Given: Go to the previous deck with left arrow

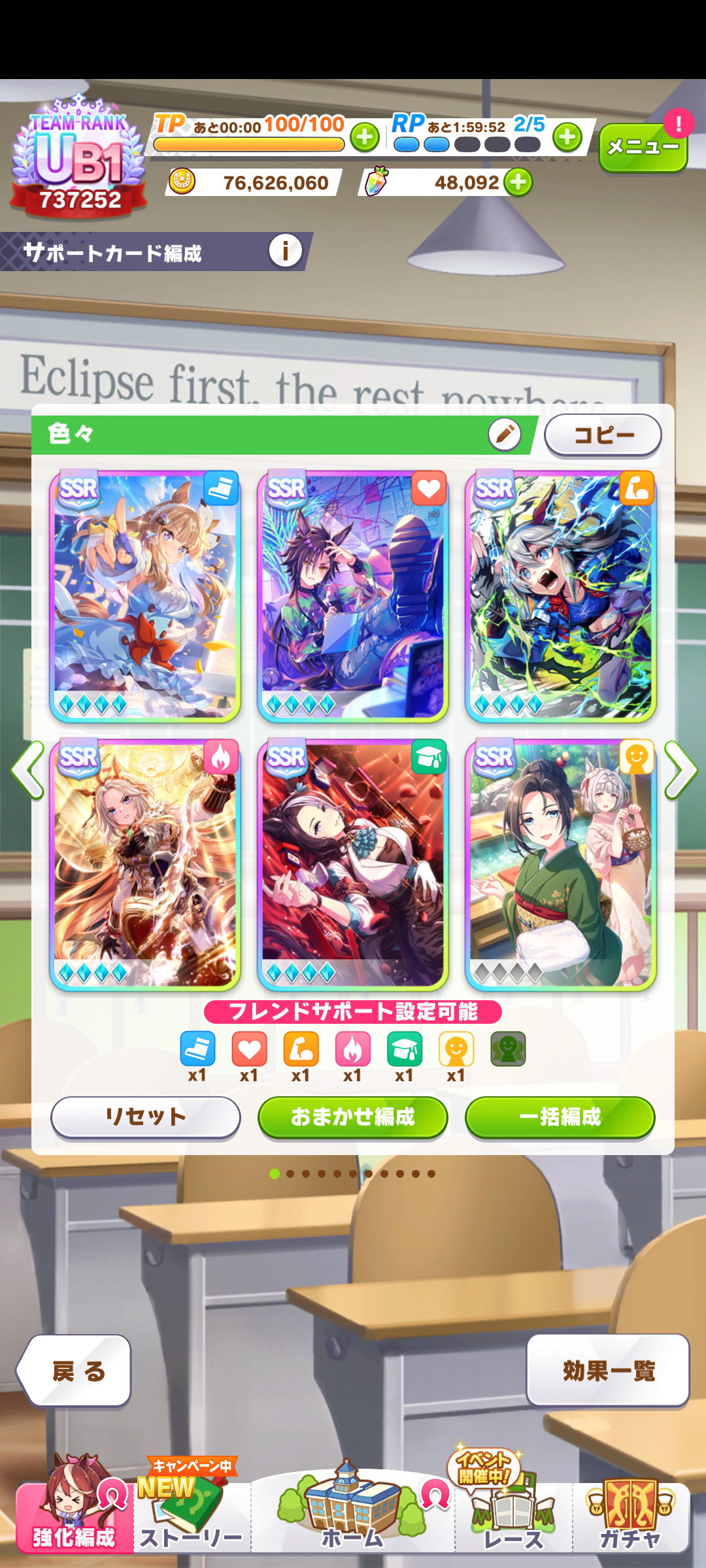Looking at the screenshot, I should pyautogui.click(x=27, y=770).
